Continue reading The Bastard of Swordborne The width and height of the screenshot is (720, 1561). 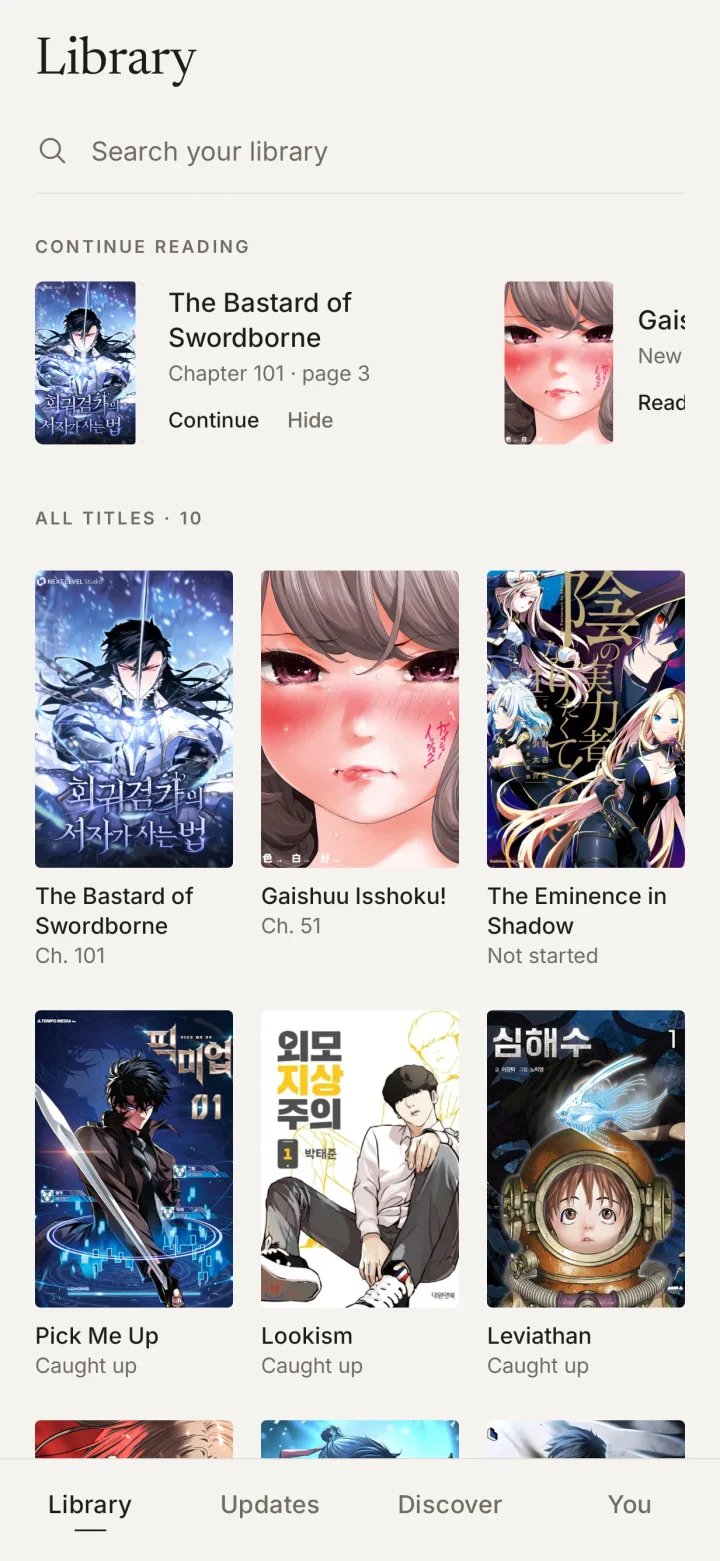(213, 420)
